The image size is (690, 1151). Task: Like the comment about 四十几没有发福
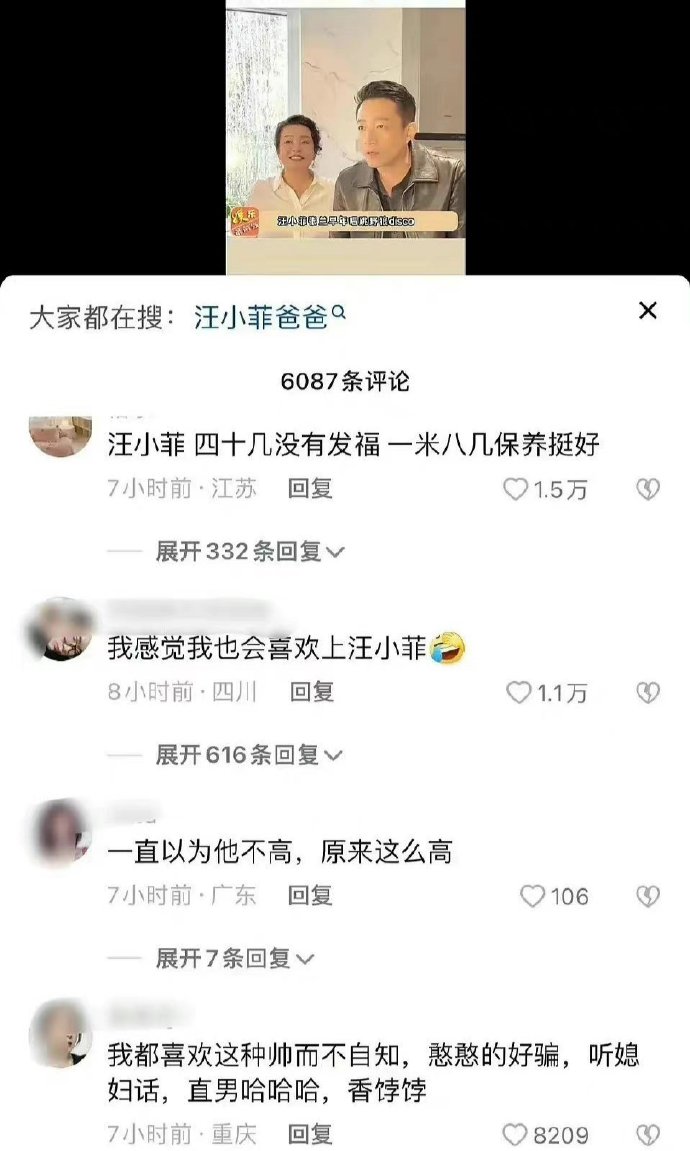click(x=516, y=489)
